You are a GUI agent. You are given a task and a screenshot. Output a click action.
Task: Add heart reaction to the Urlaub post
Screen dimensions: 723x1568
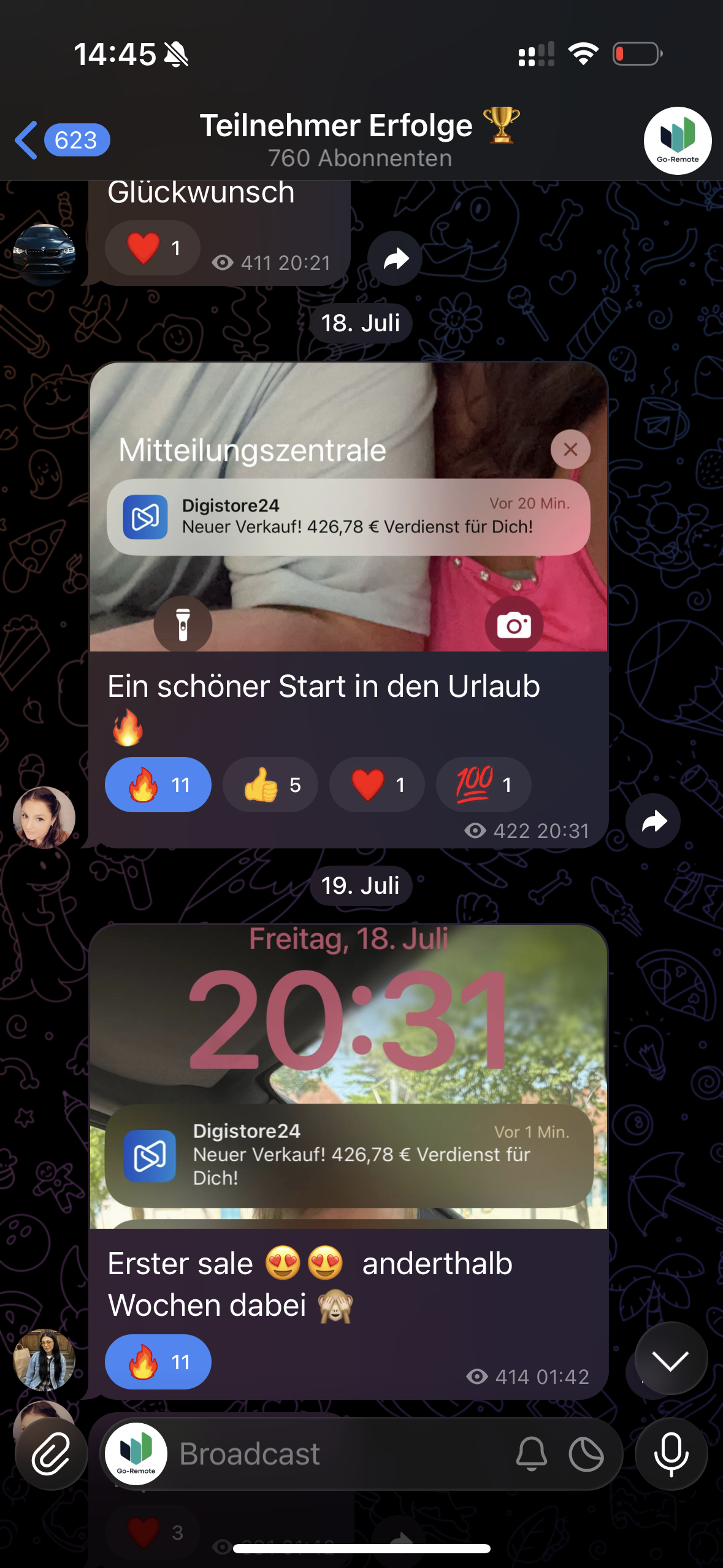coord(377,785)
